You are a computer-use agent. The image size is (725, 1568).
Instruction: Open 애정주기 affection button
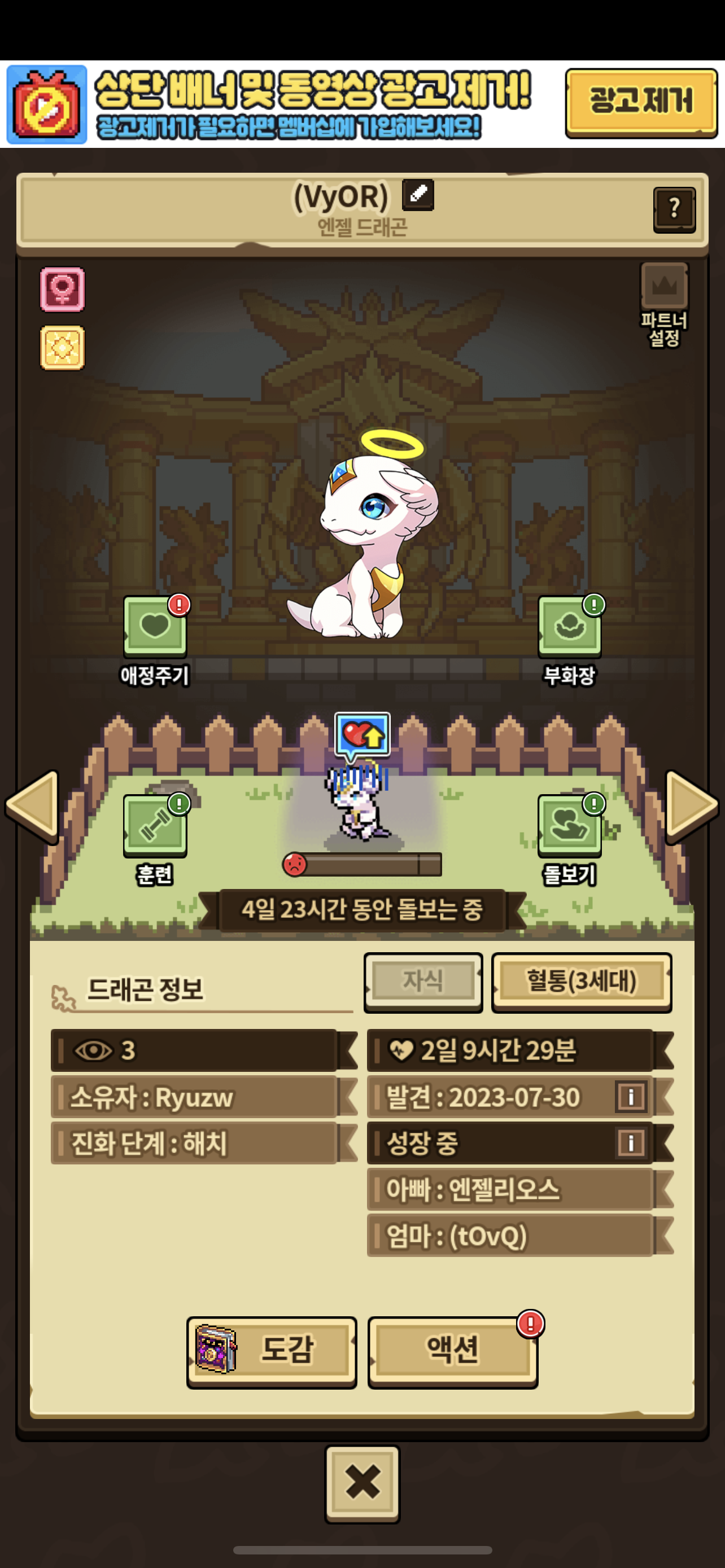pos(155,627)
